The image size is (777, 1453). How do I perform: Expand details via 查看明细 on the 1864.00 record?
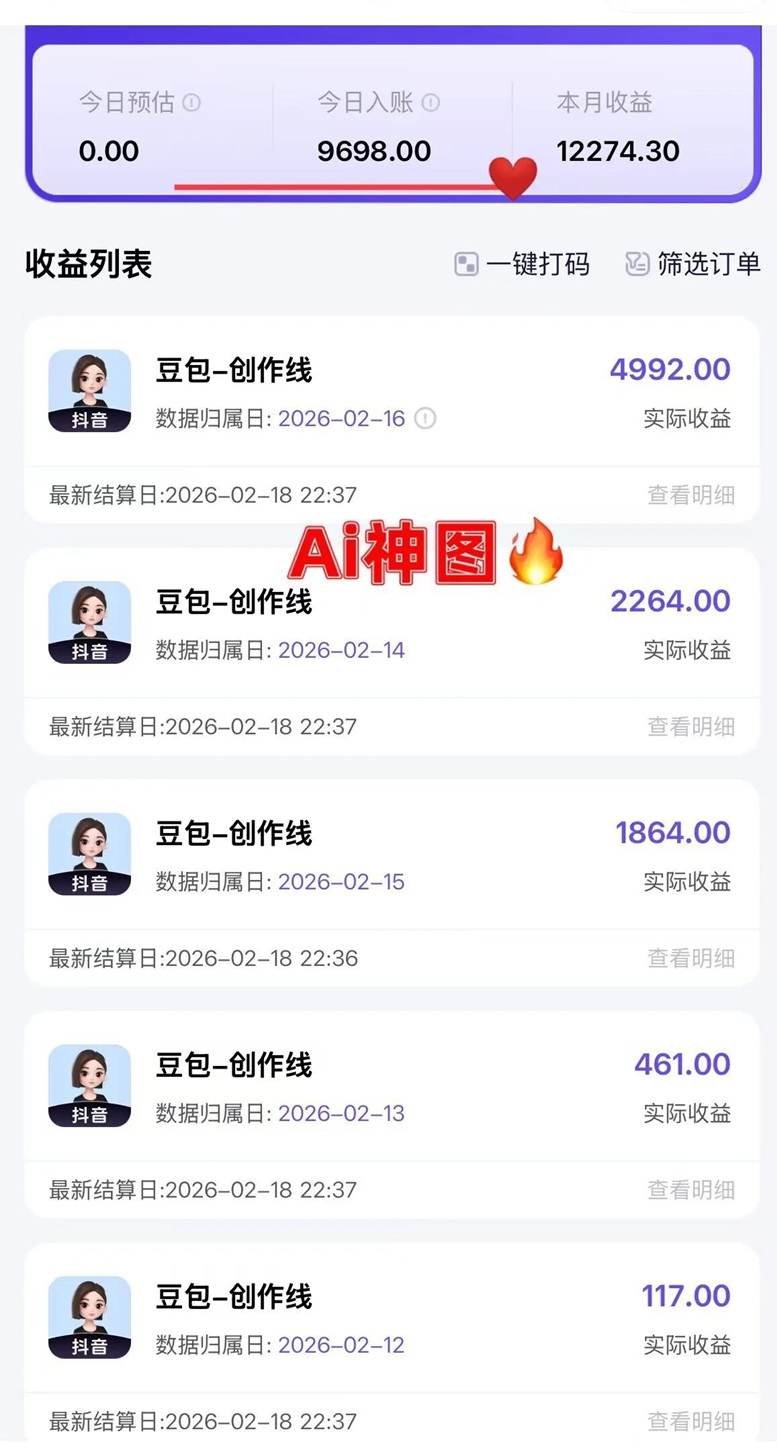[691, 958]
